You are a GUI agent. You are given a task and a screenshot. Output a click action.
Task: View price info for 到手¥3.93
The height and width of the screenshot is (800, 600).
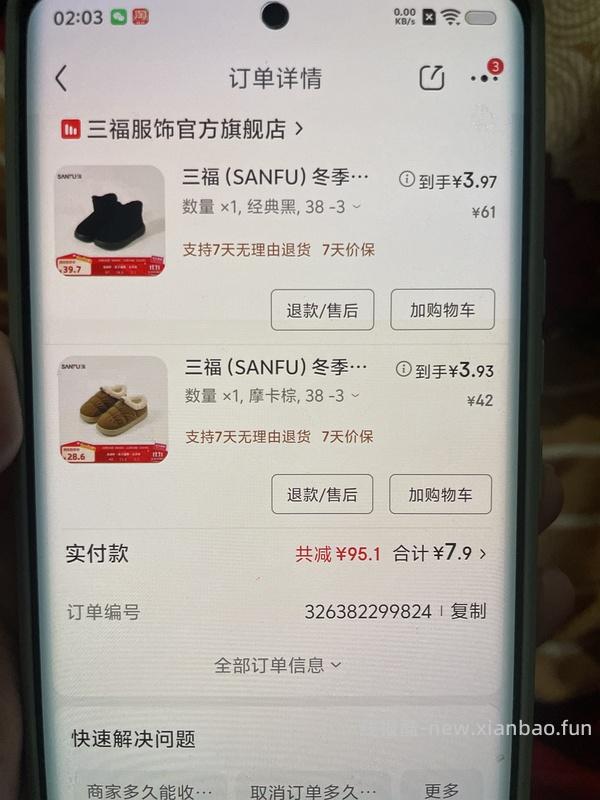[x=404, y=369]
